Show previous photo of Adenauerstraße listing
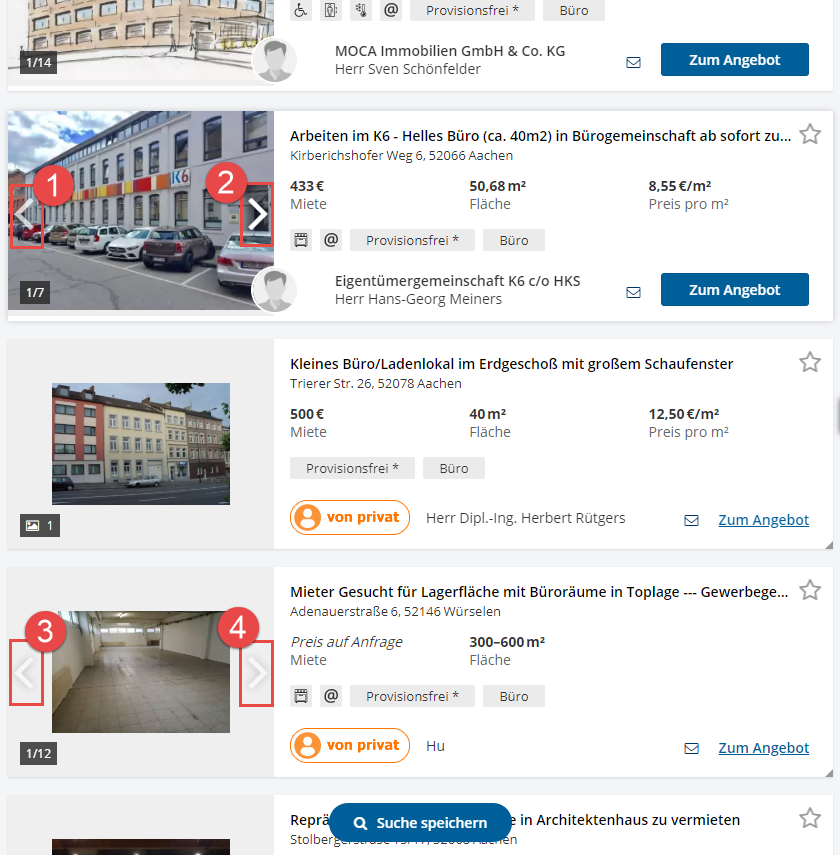The height and width of the screenshot is (855, 840). pos(26,673)
